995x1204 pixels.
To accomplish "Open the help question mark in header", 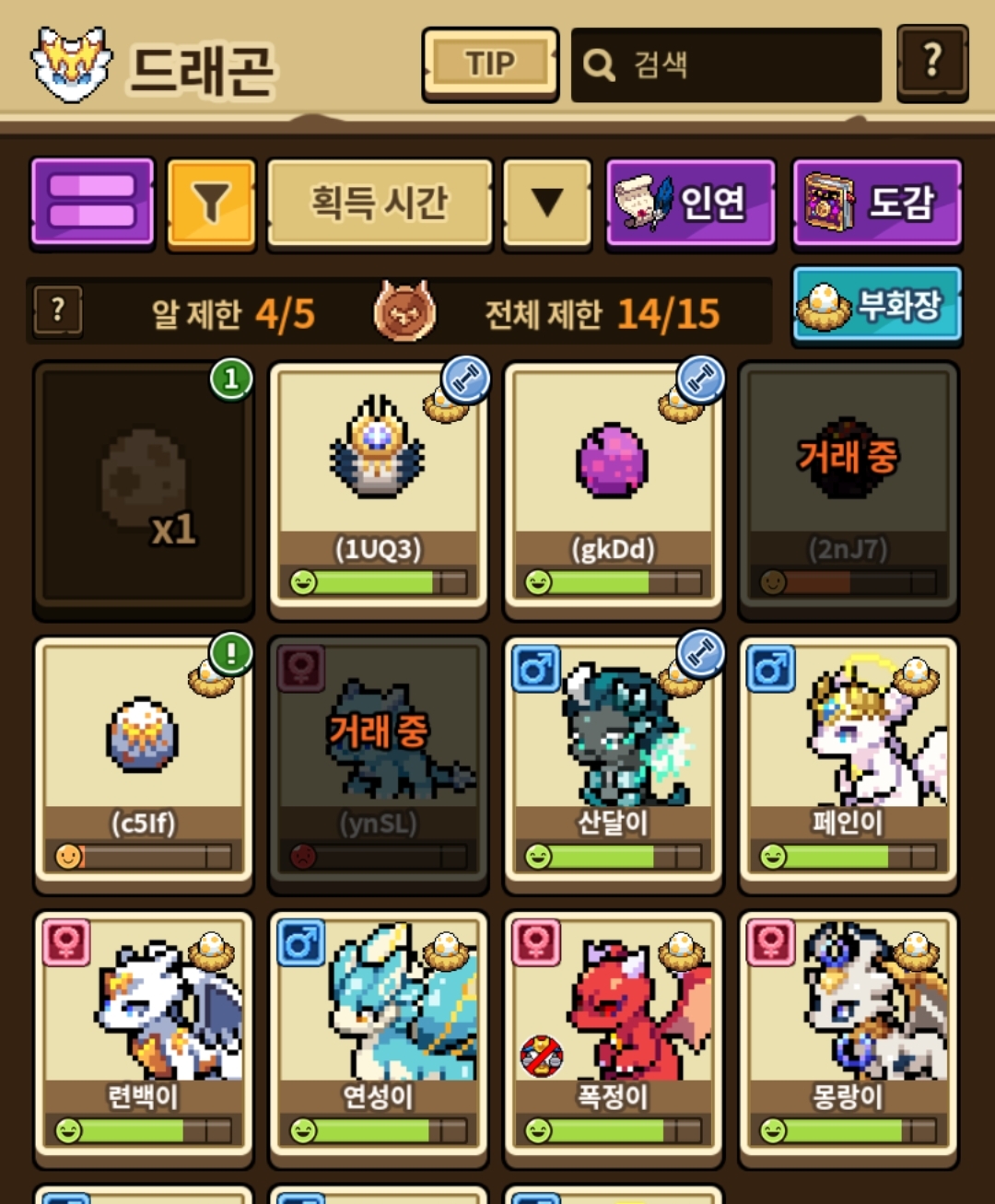I will pos(931,63).
